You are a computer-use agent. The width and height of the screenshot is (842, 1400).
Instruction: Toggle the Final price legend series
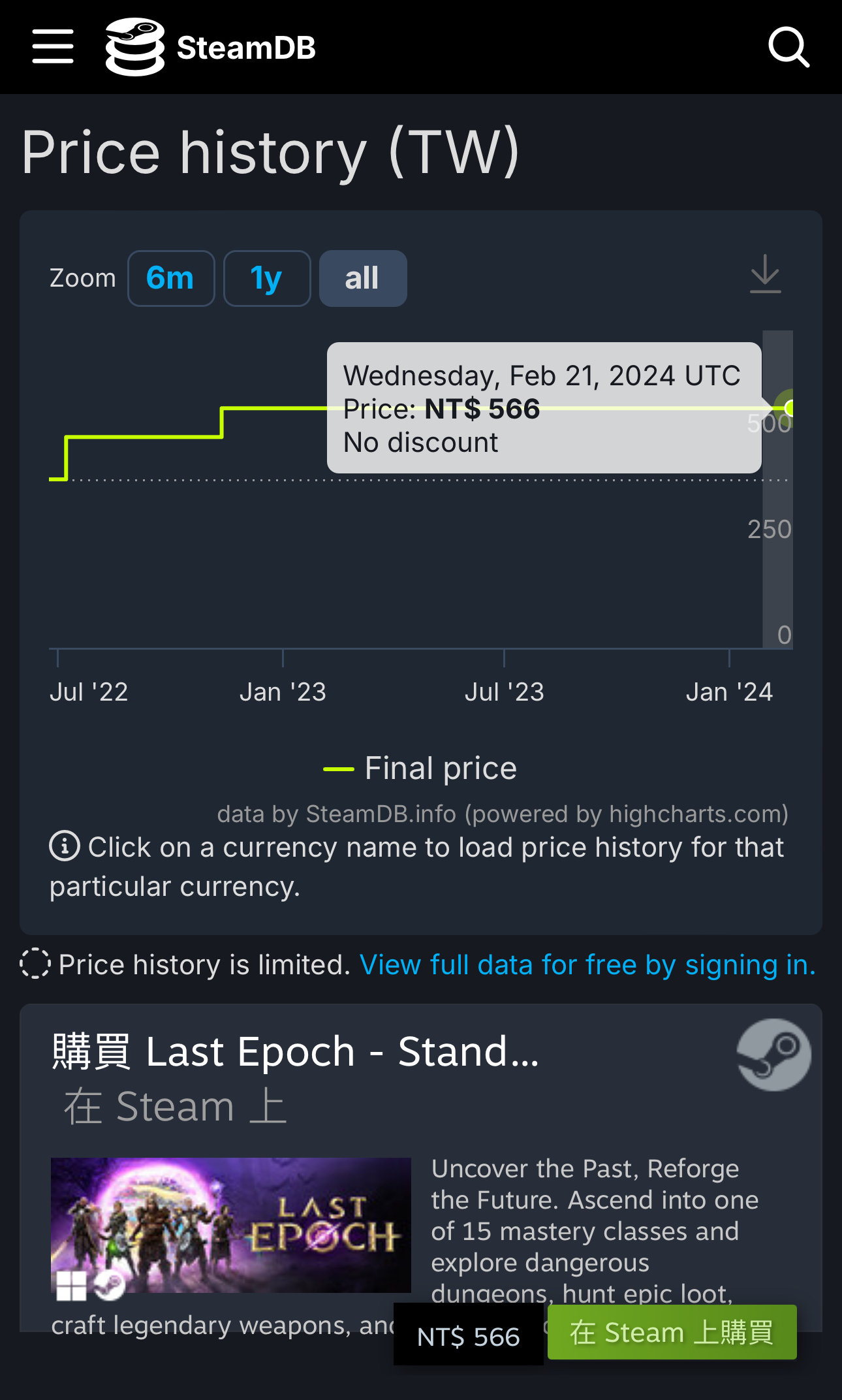420,768
